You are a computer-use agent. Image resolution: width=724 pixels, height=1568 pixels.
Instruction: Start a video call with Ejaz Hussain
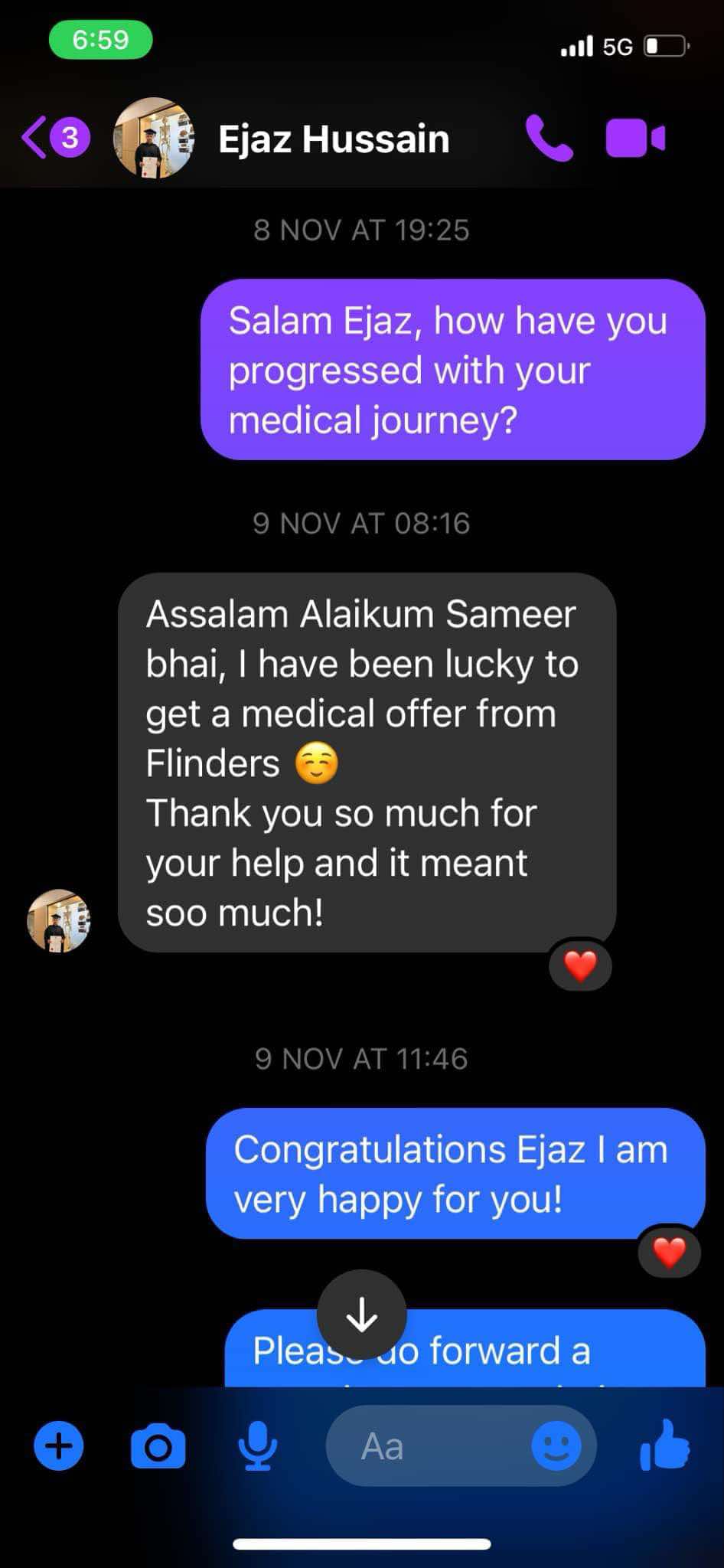634,139
